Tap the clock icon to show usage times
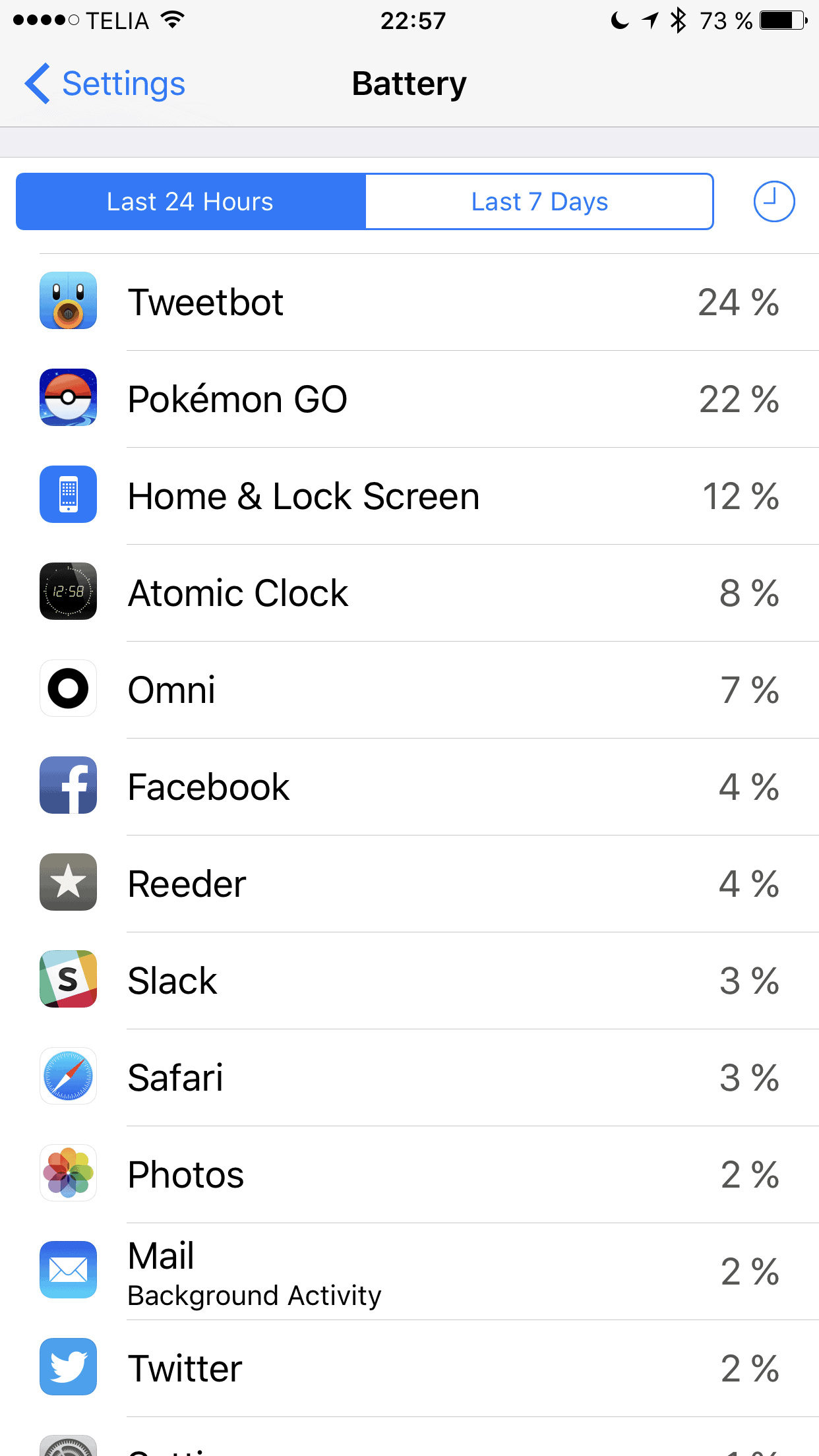 [x=774, y=201]
